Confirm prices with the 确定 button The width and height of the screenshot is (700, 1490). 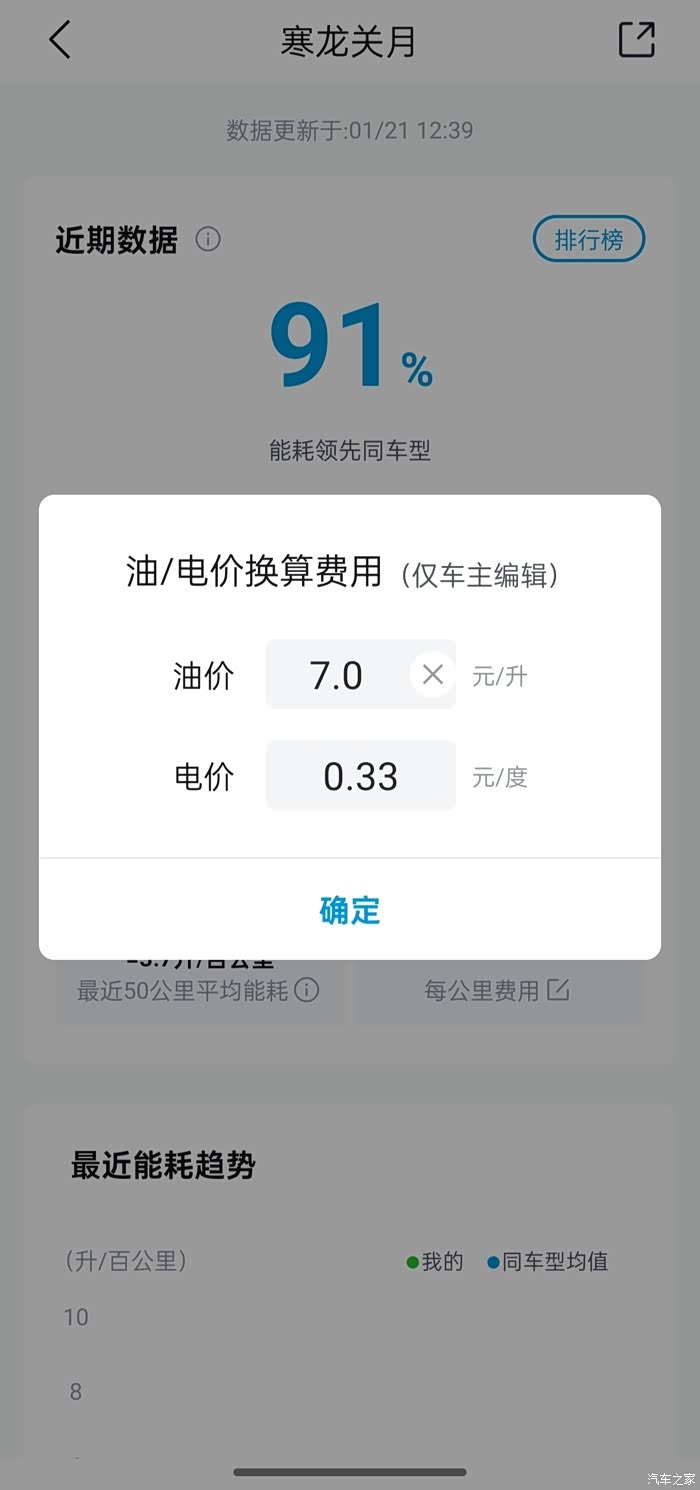pyautogui.click(x=350, y=910)
